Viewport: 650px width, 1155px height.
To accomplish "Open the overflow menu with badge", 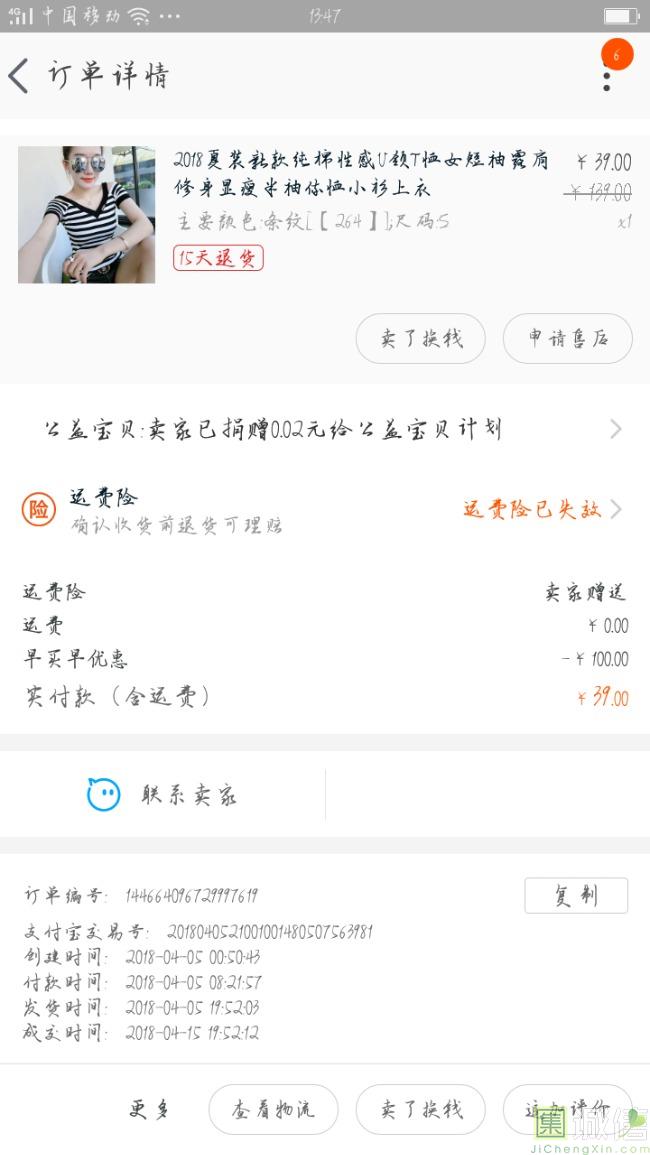I will tap(607, 76).
